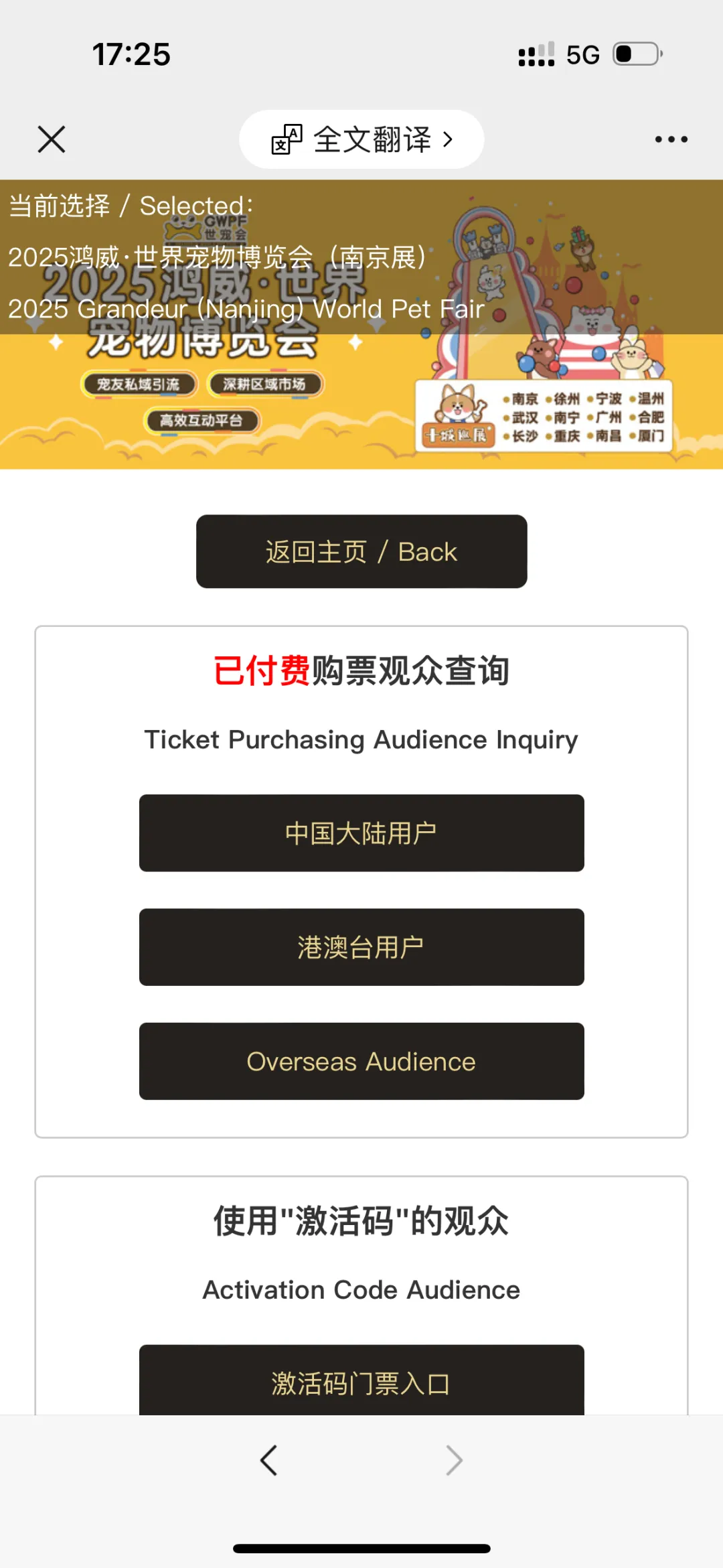Image resolution: width=723 pixels, height=1568 pixels.
Task: Tap 返回主页 / Back button
Action: [361, 551]
